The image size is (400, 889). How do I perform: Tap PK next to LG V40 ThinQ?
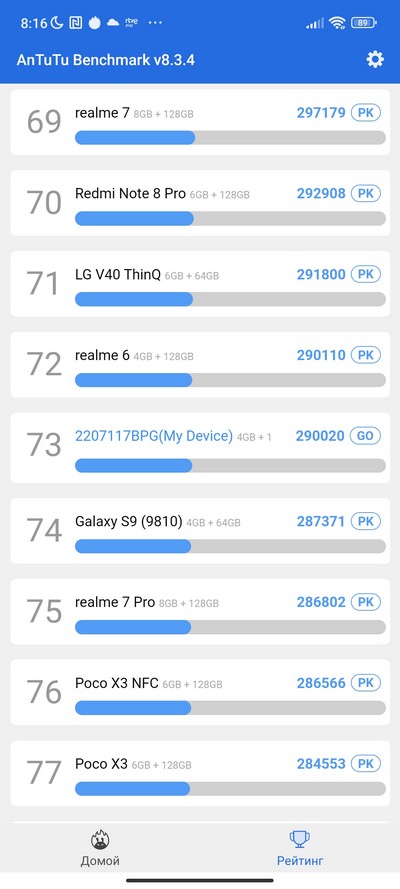(x=365, y=274)
